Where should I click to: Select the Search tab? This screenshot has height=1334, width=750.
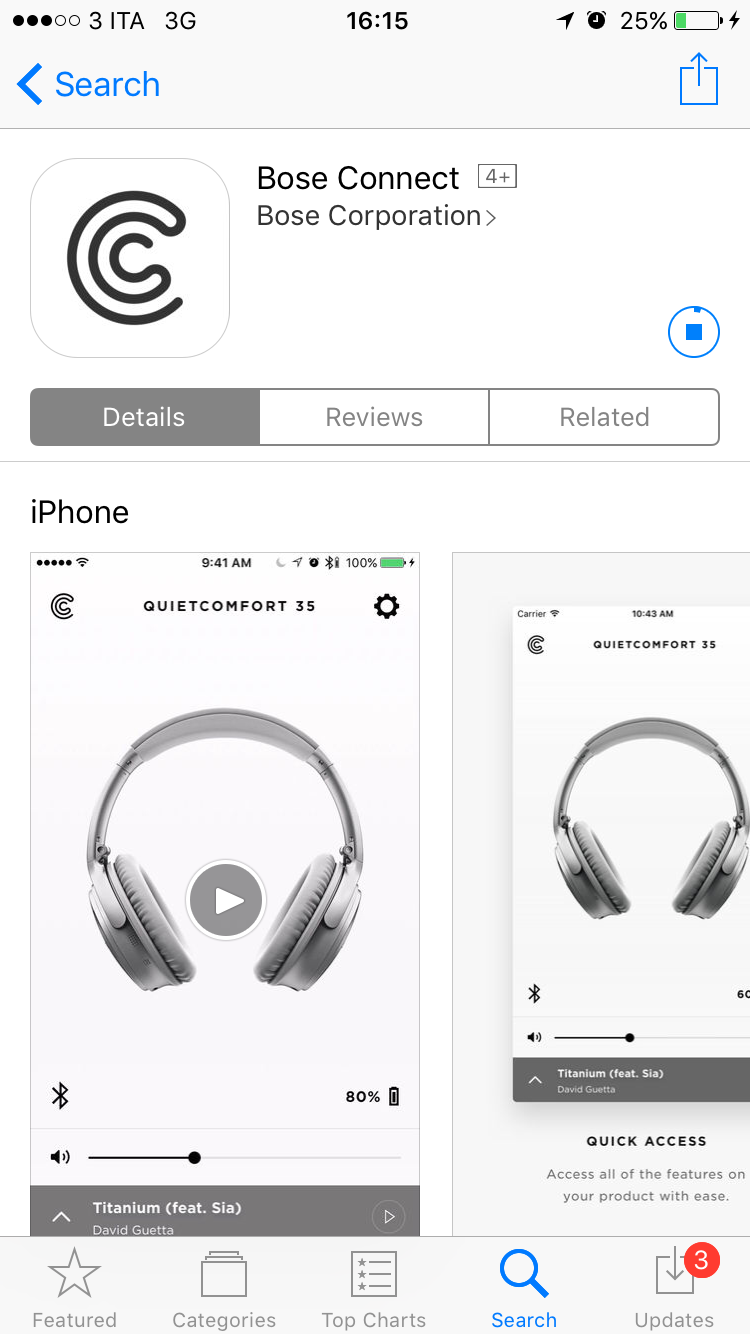tap(524, 1288)
